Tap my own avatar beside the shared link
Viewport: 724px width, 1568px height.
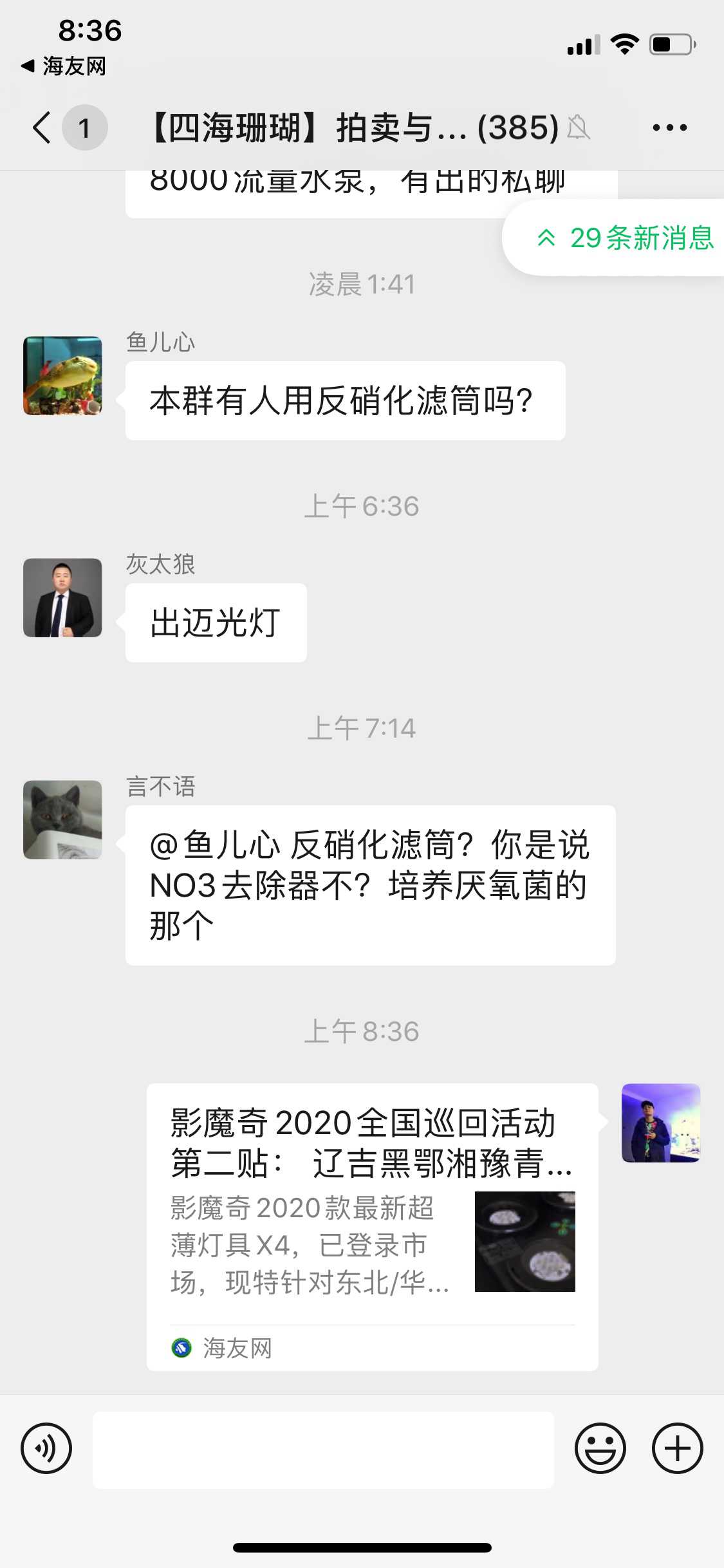coord(660,1123)
